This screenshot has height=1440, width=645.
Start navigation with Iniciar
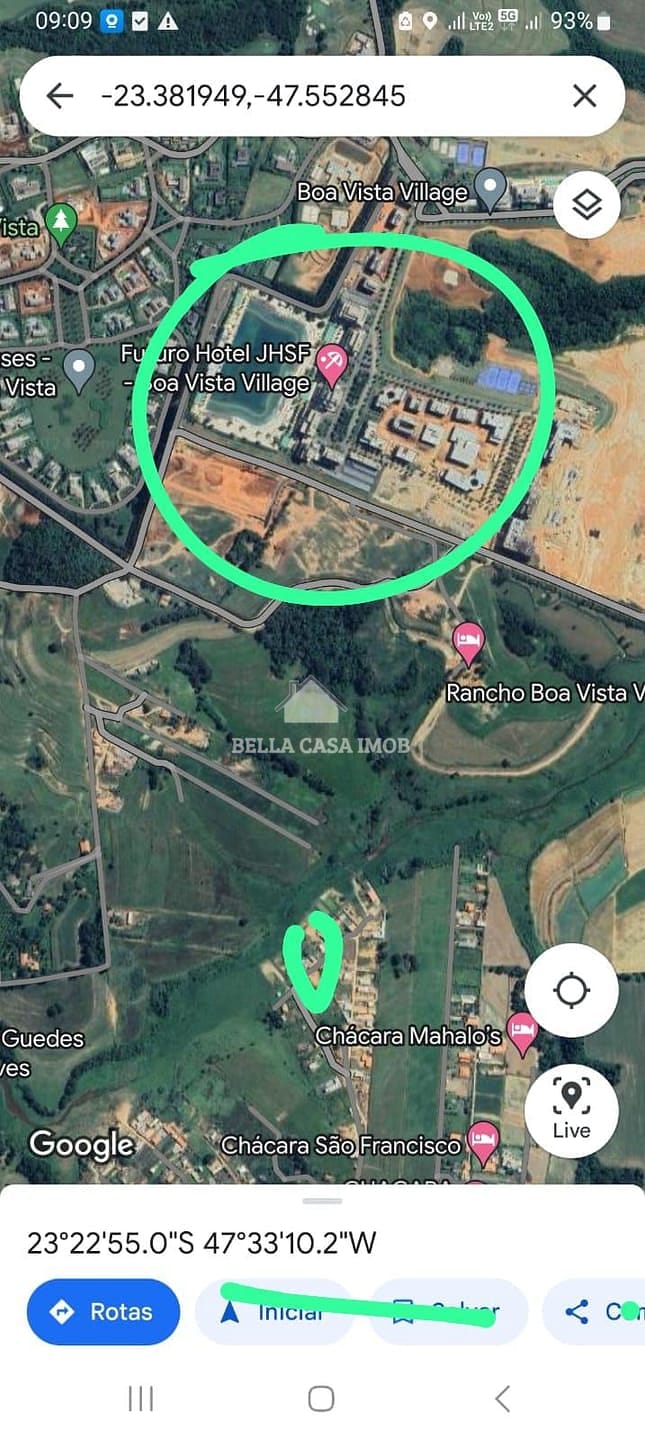(x=274, y=1312)
